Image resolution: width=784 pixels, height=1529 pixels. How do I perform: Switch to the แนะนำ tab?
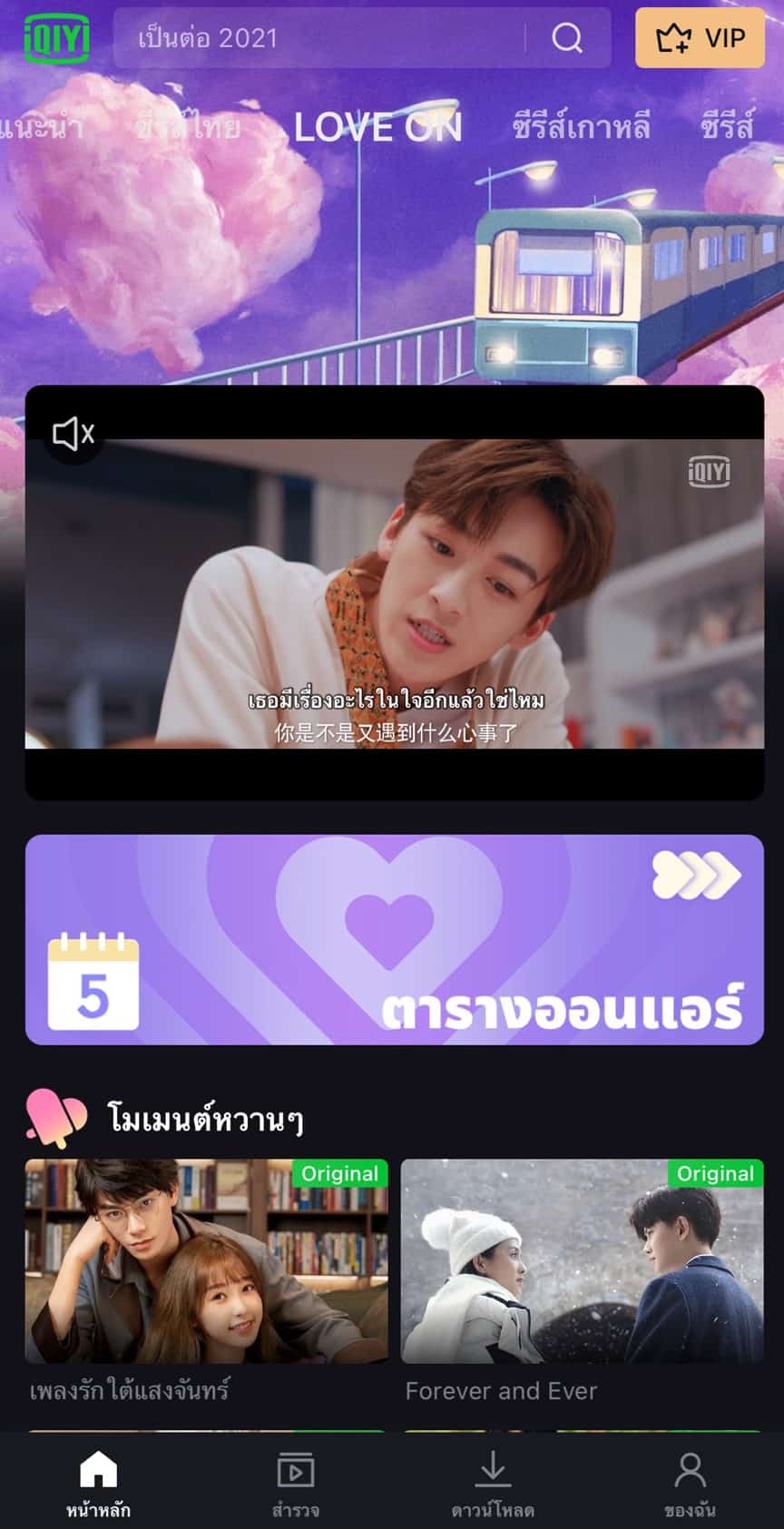[41, 127]
